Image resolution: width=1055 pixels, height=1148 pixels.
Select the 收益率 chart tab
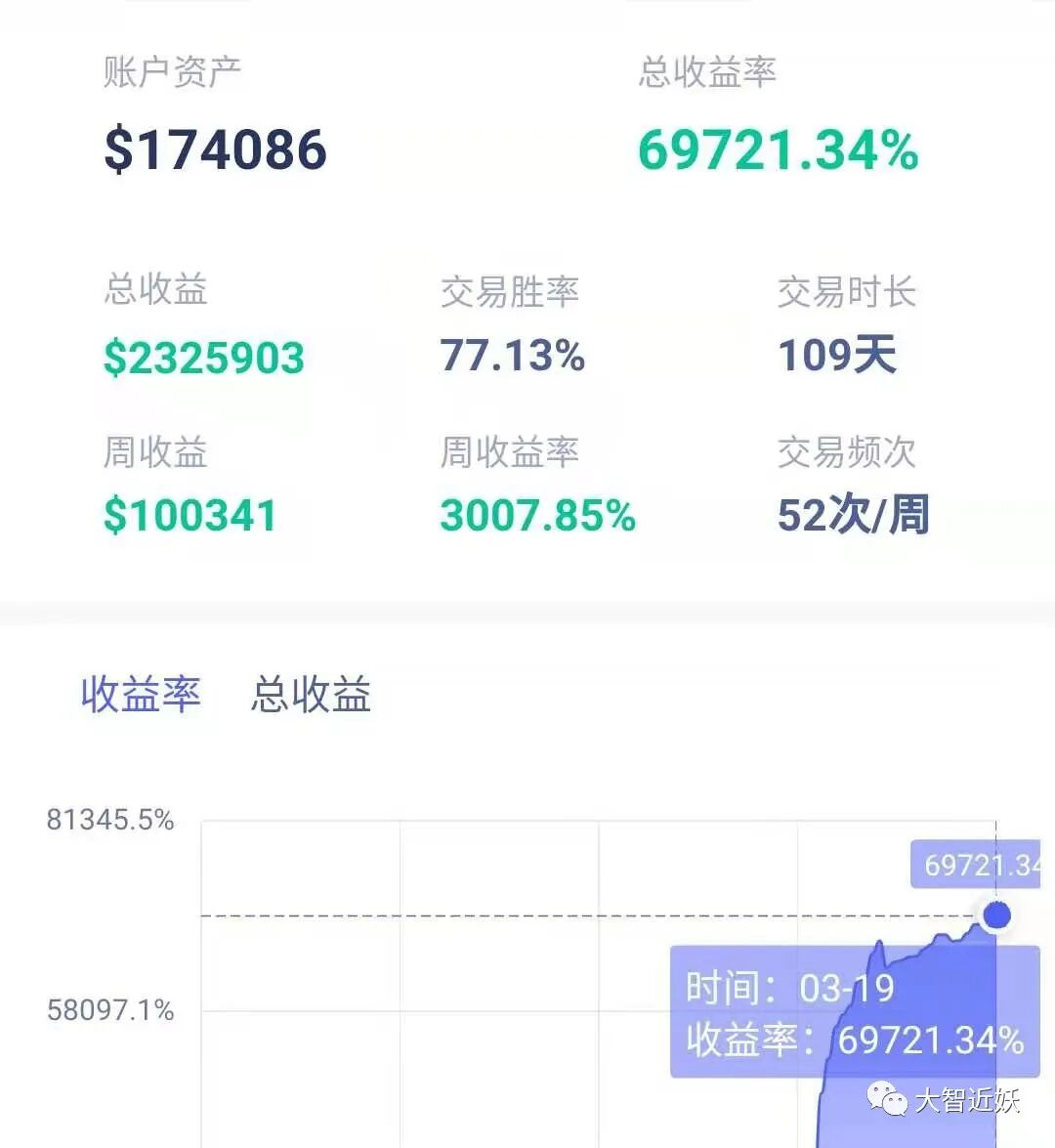point(141,694)
